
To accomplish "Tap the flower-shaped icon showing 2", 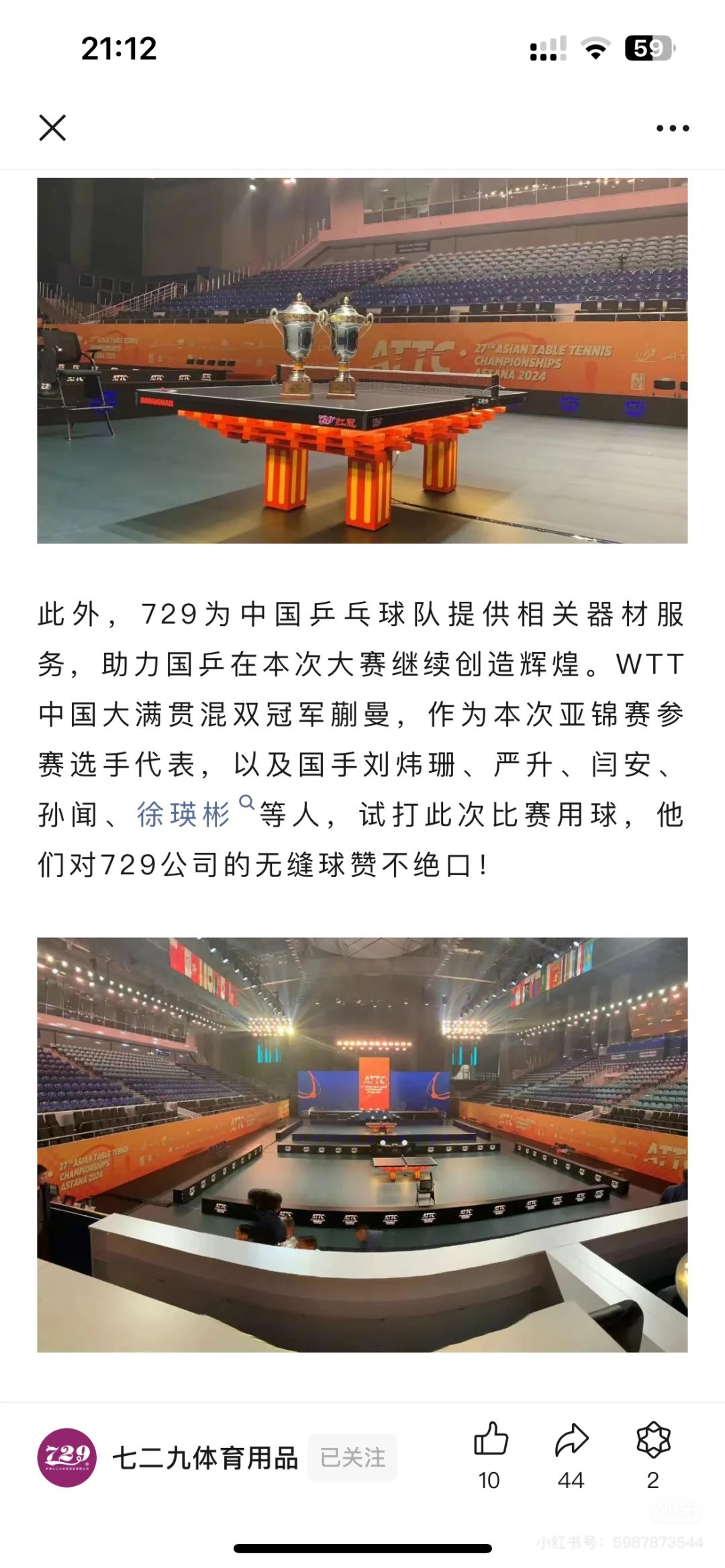I will 653,1440.
